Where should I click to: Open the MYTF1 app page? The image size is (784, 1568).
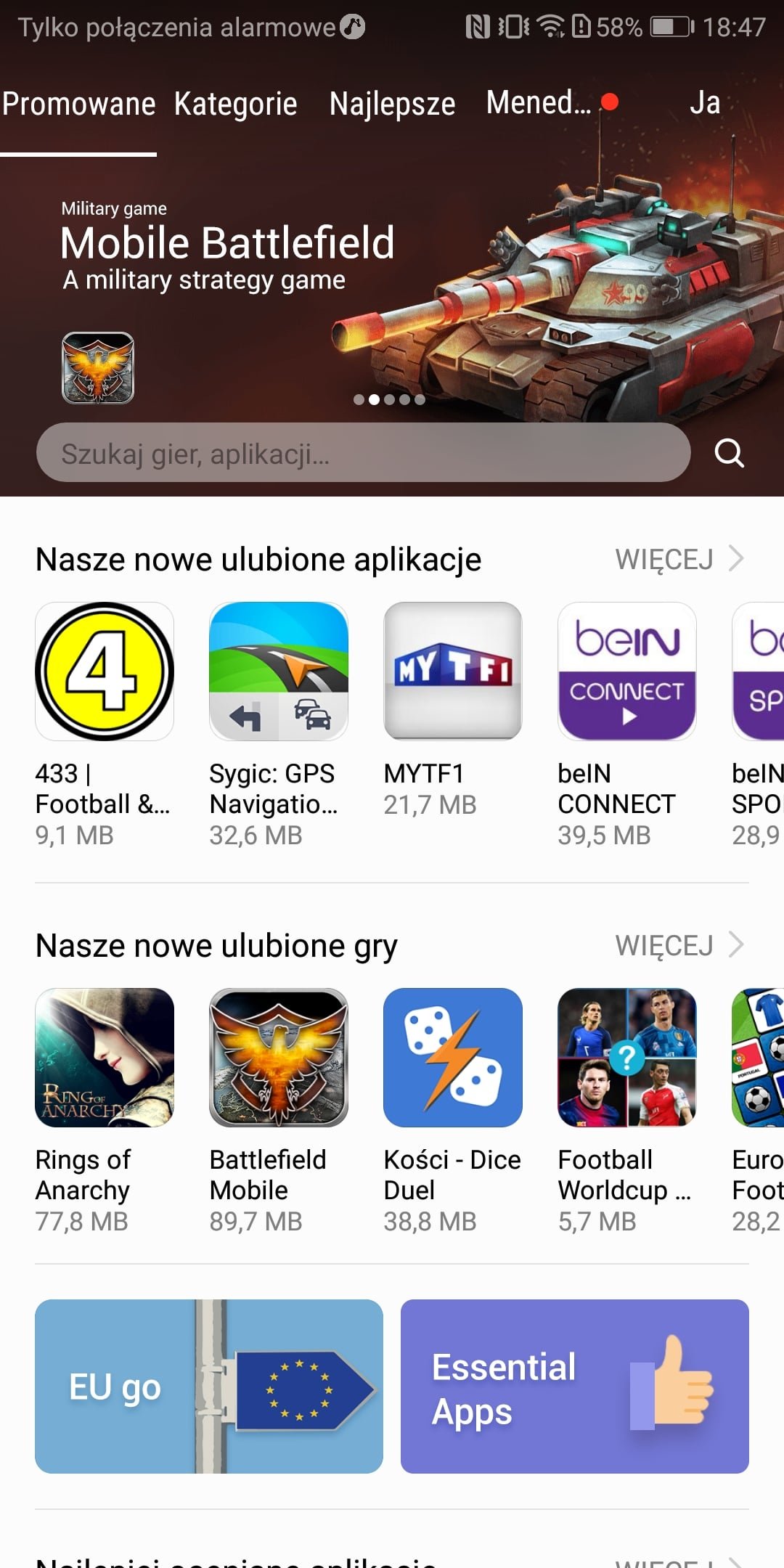click(x=453, y=710)
